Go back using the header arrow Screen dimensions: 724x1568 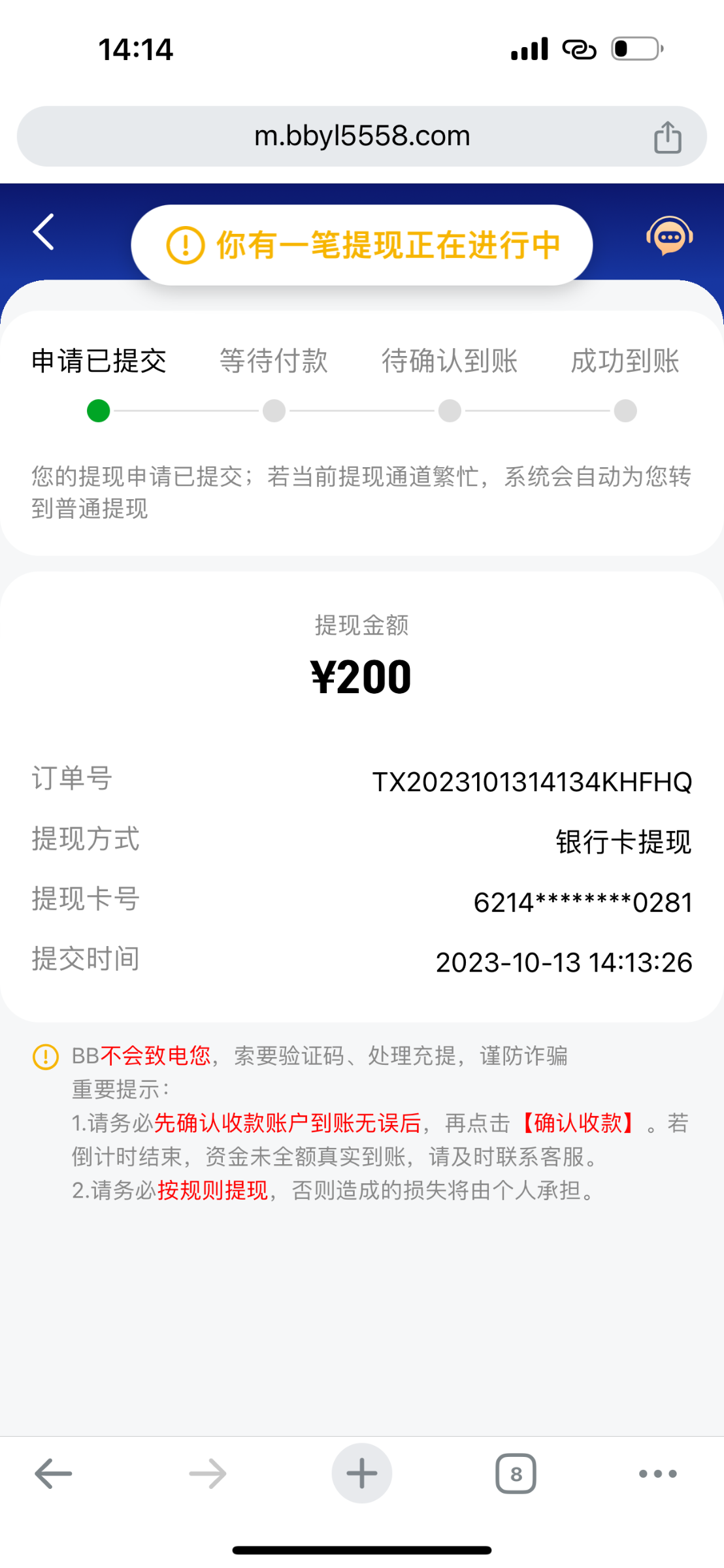44,232
